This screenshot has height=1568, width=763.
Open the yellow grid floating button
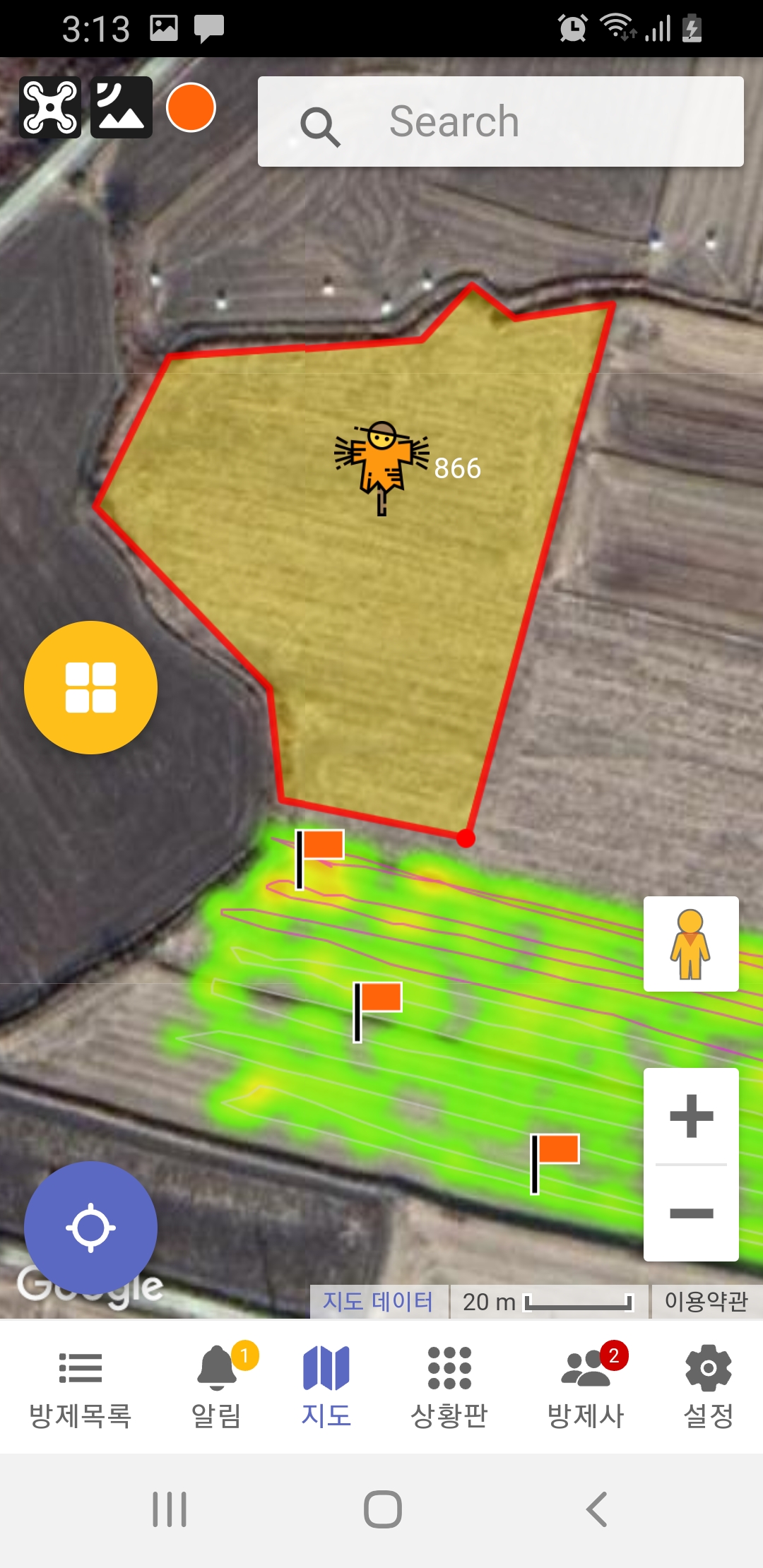(x=90, y=687)
